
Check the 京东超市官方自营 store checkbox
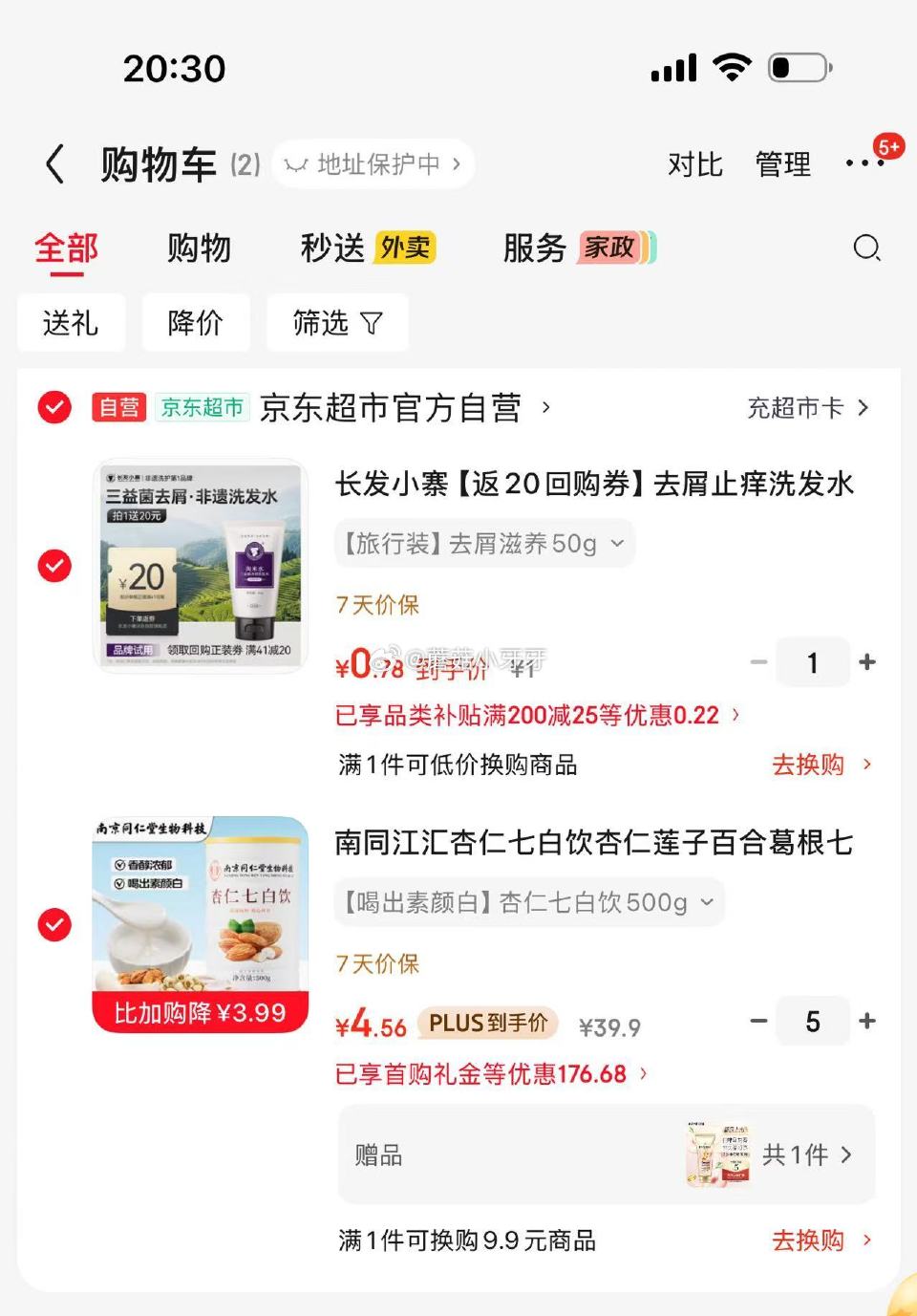pos(54,407)
